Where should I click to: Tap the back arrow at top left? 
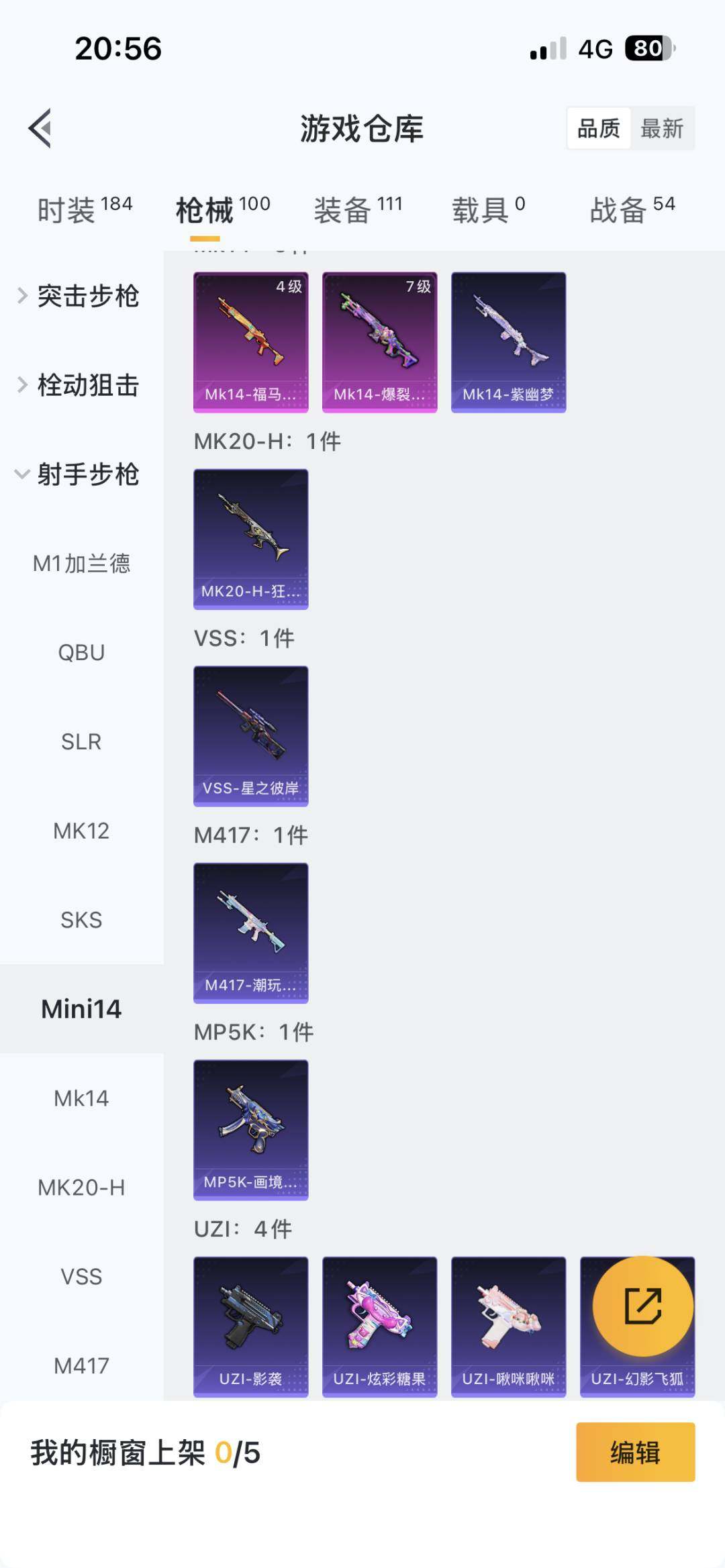click(x=42, y=129)
